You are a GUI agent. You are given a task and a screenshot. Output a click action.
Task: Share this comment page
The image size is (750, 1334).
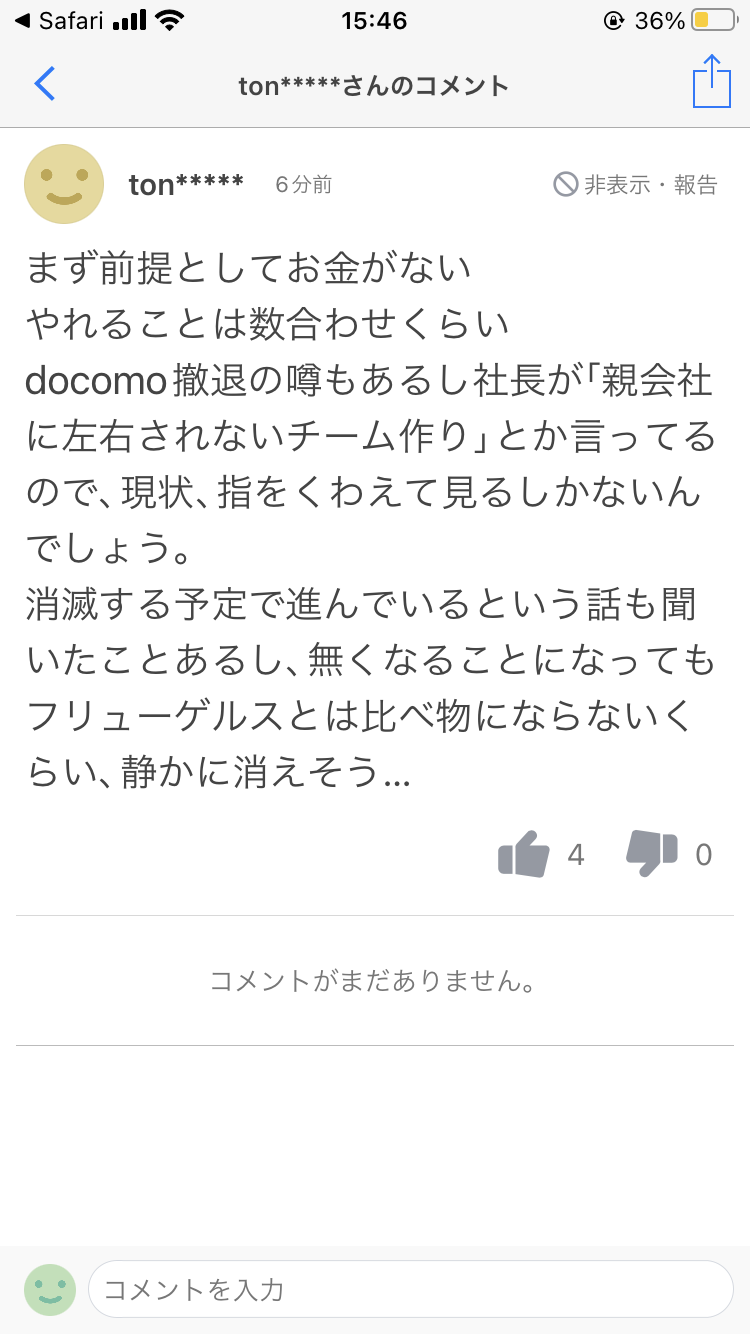pos(711,82)
